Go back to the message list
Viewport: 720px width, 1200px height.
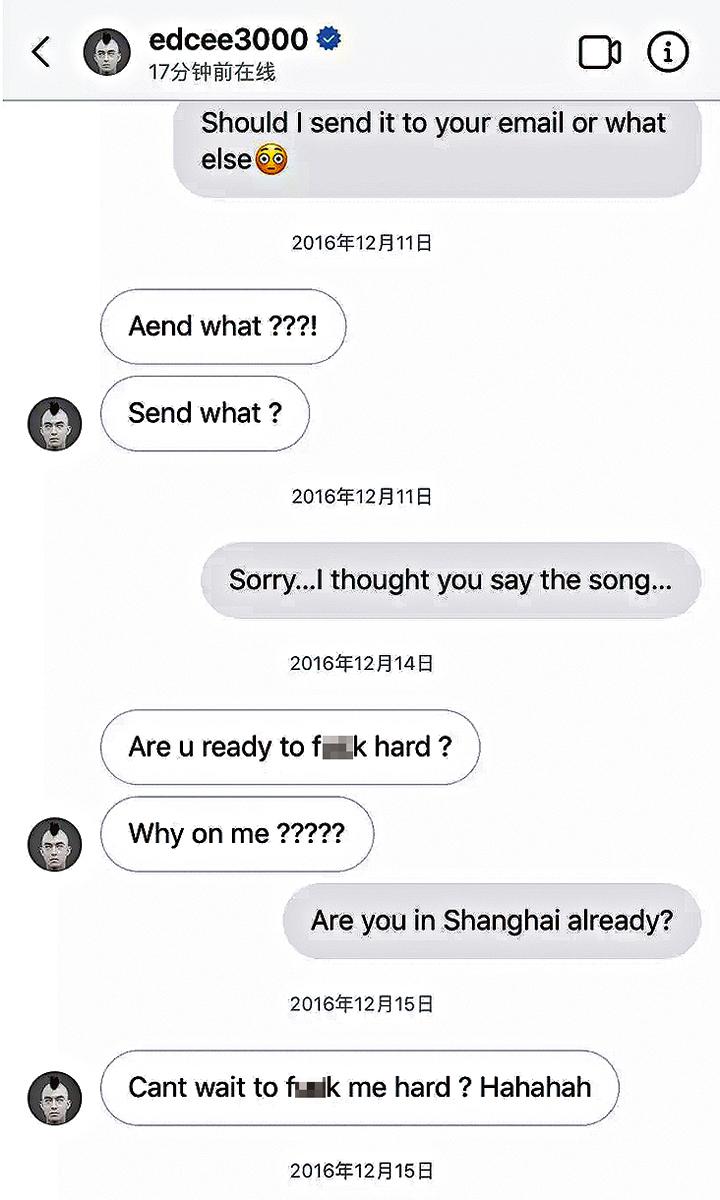pyautogui.click(x=41, y=51)
